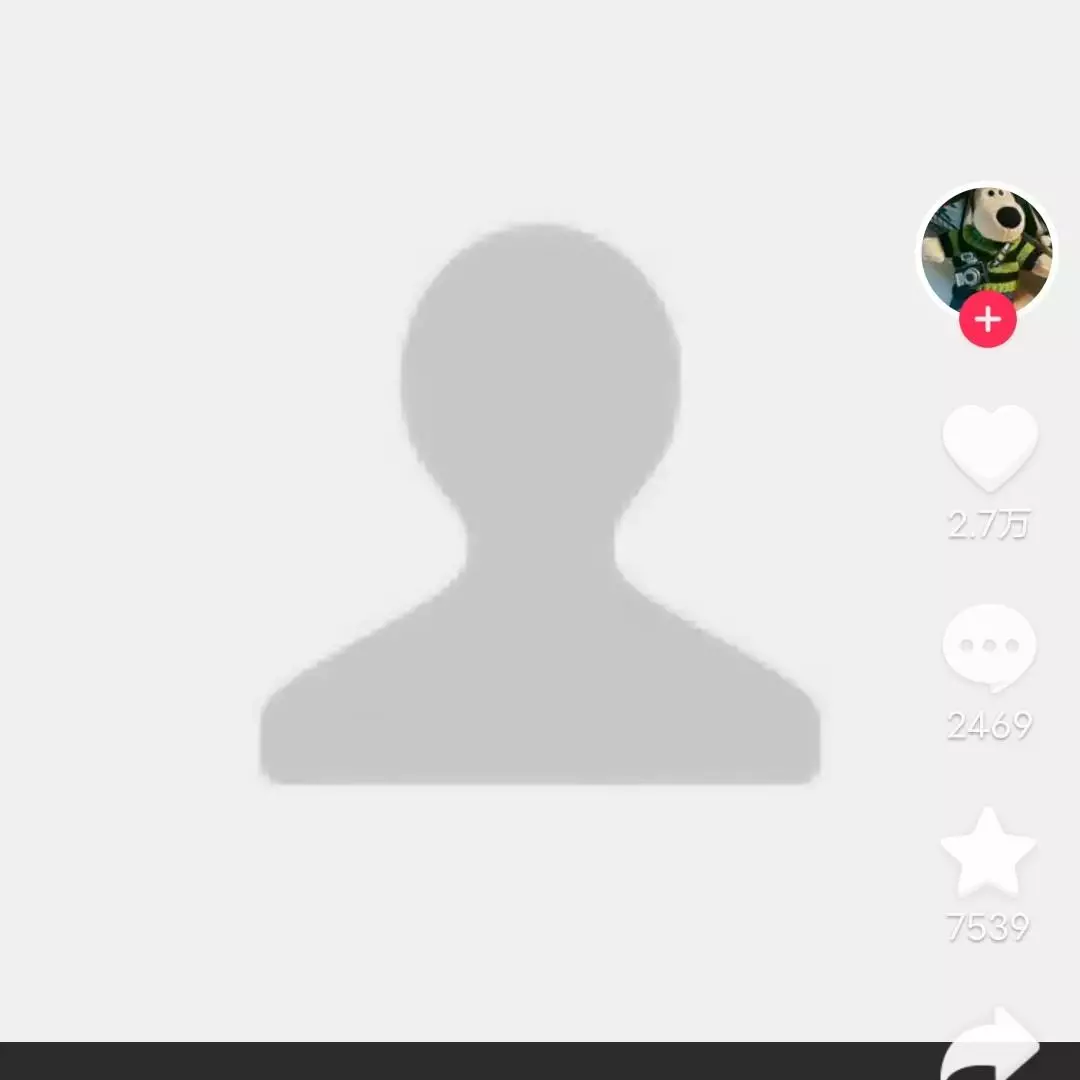Follow the creator with the plus button
Screen dimensions: 1080x1080
[988, 319]
